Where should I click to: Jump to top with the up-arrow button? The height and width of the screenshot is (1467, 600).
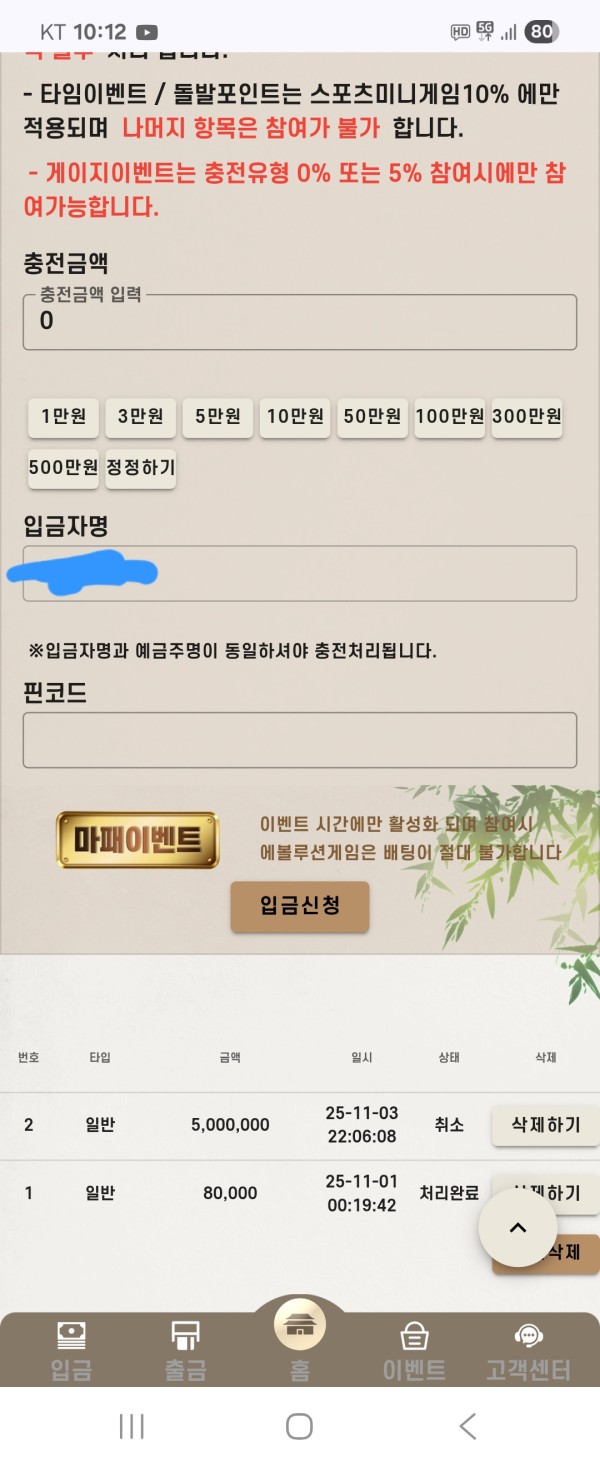(x=518, y=1228)
